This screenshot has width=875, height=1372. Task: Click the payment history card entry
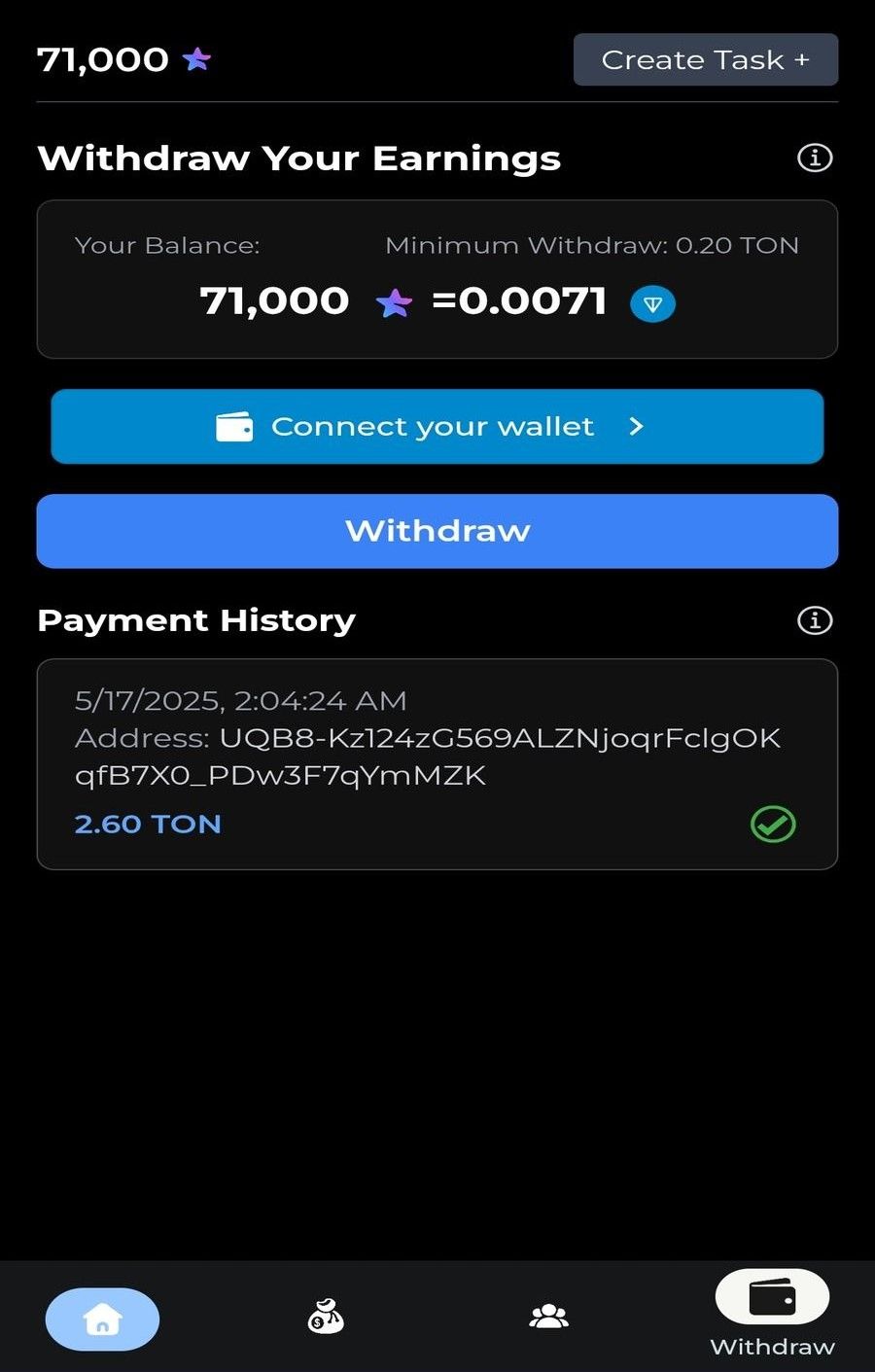tap(437, 762)
